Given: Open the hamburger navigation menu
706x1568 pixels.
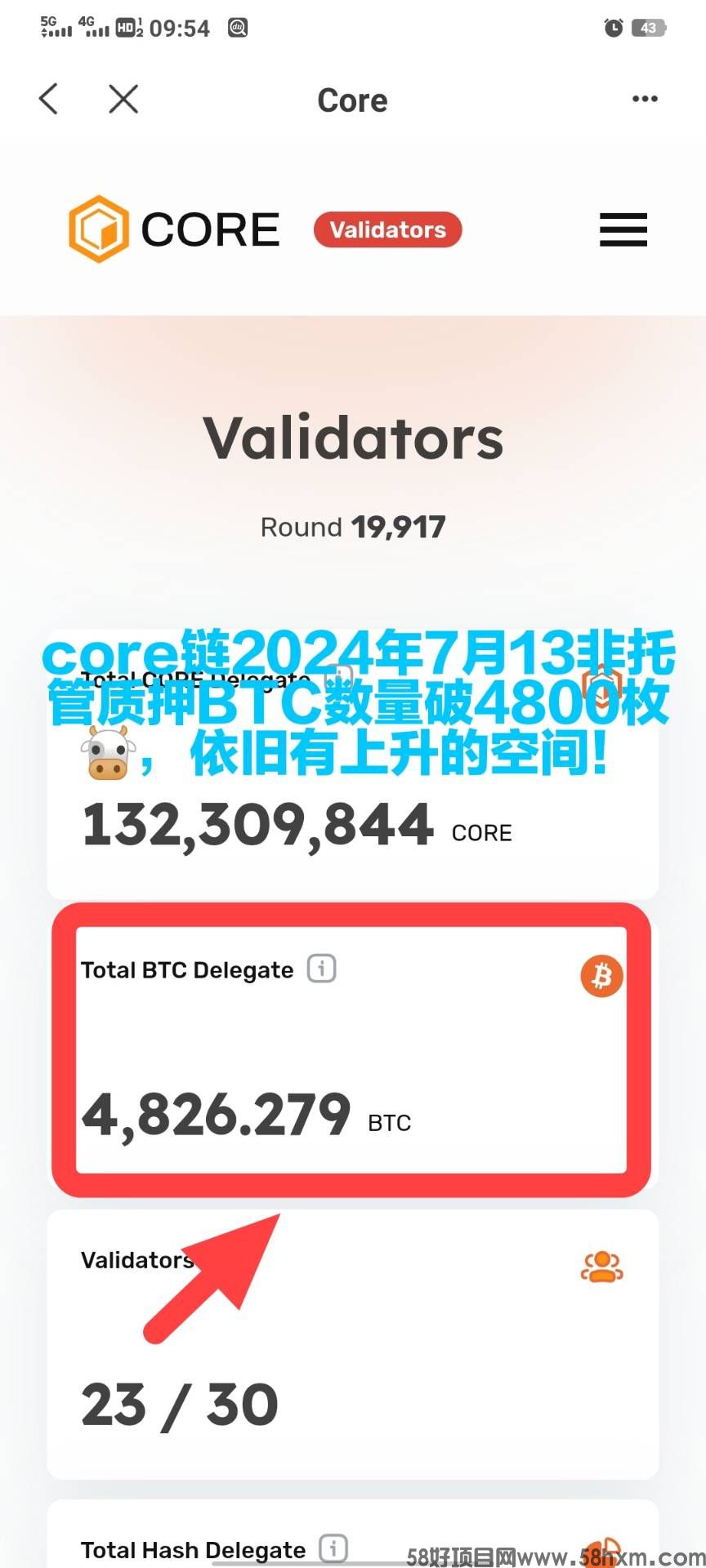Looking at the screenshot, I should 623,229.
